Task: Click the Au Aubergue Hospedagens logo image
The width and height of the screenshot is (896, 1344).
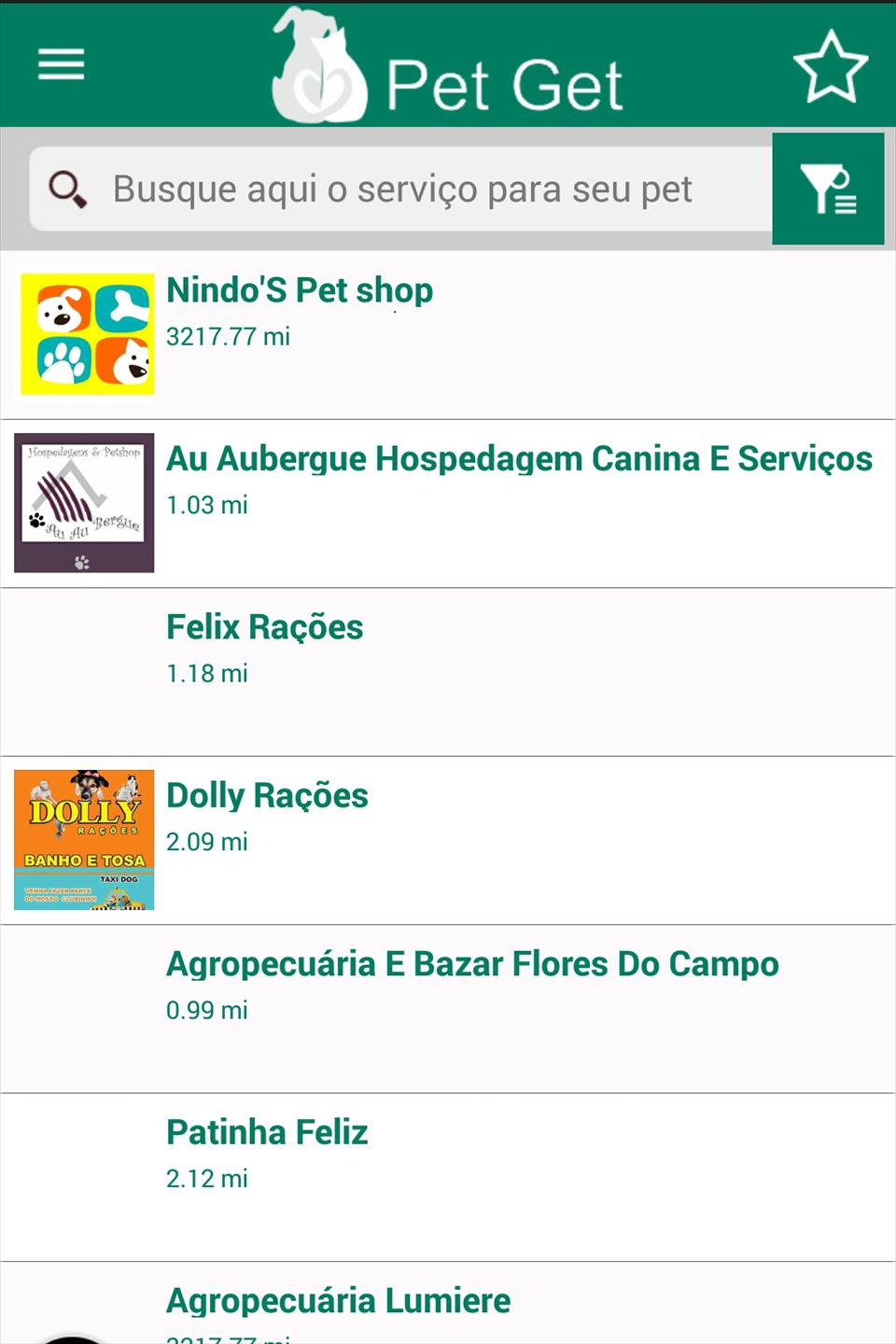Action: pyautogui.click(x=84, y=501)
